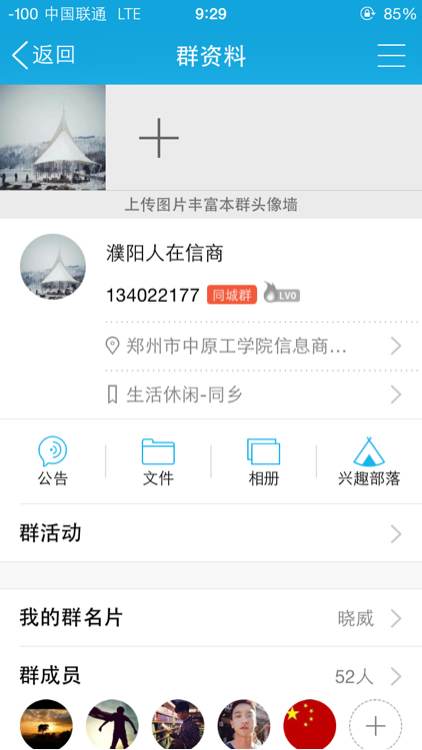This screenshot has width=422, height=750.
Task: Open the member with the Chinese flag avatar
Action: tap(310, 725)
